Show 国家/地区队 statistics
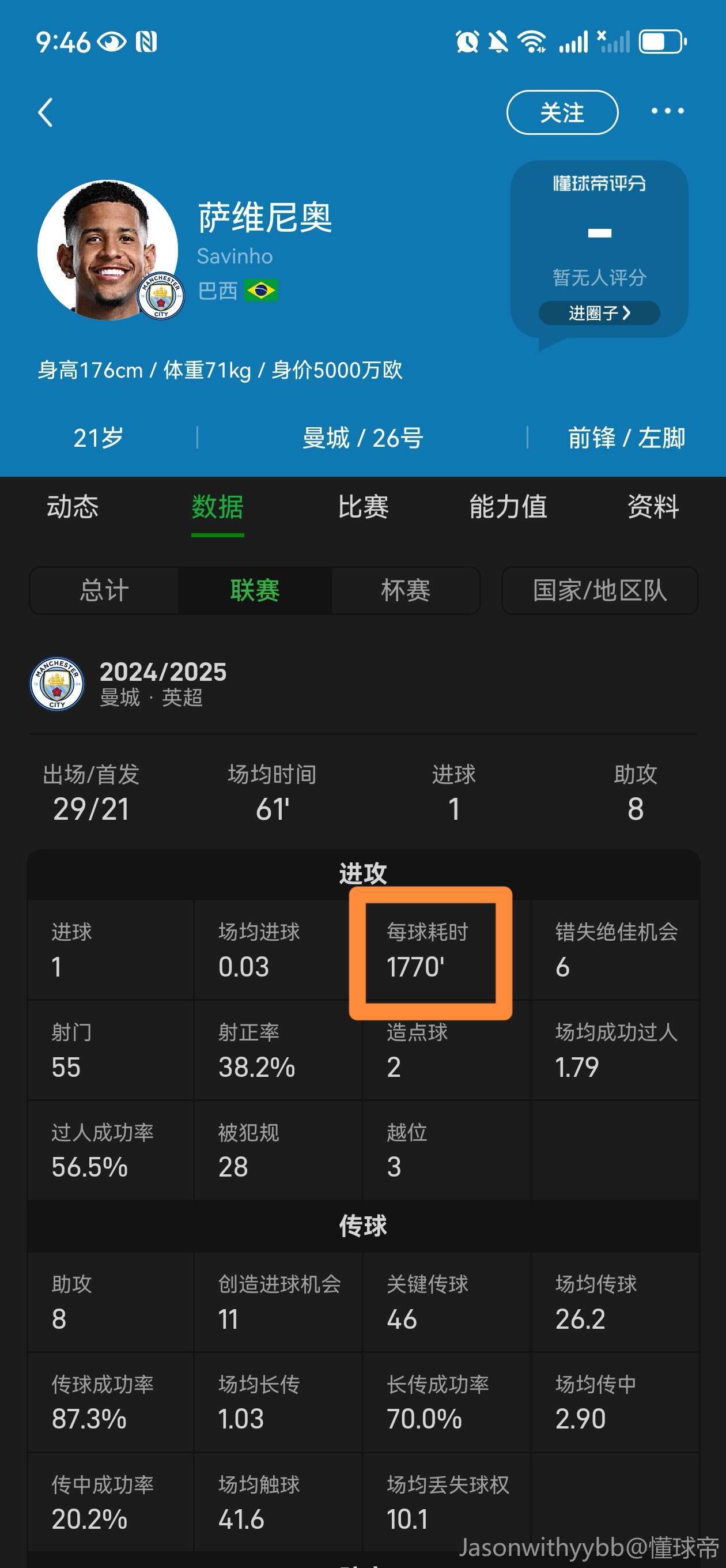Screen dimensions: 726x1568 [599, 590]
